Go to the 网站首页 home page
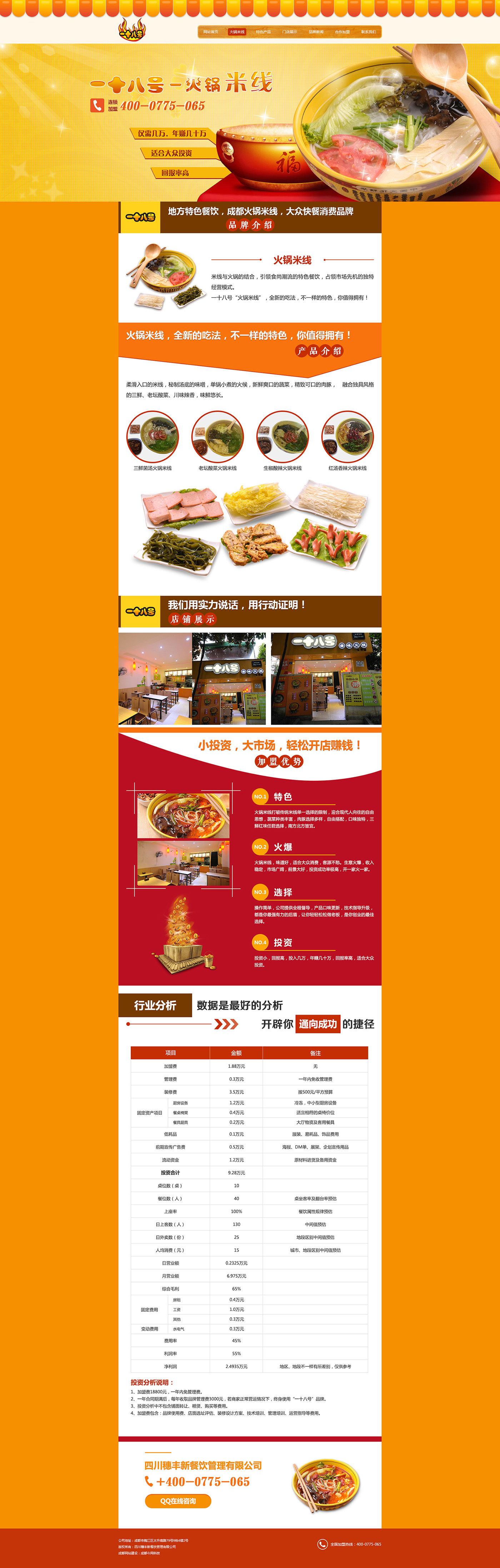Screen dimensions: 500x1568 (210, 32)
